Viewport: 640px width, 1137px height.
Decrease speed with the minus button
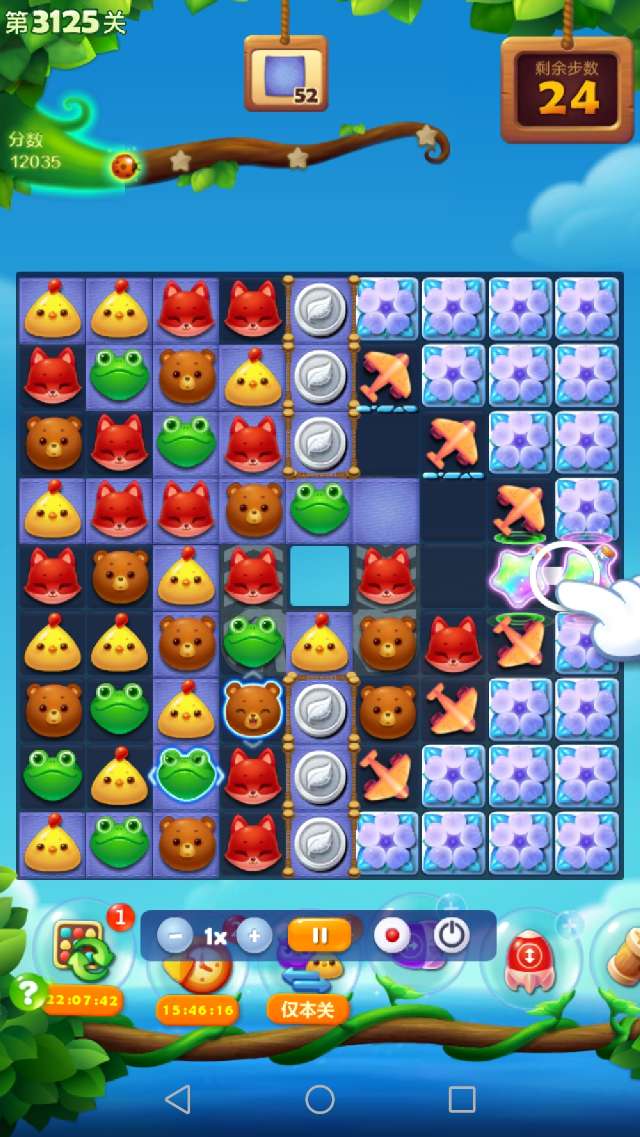175,936
